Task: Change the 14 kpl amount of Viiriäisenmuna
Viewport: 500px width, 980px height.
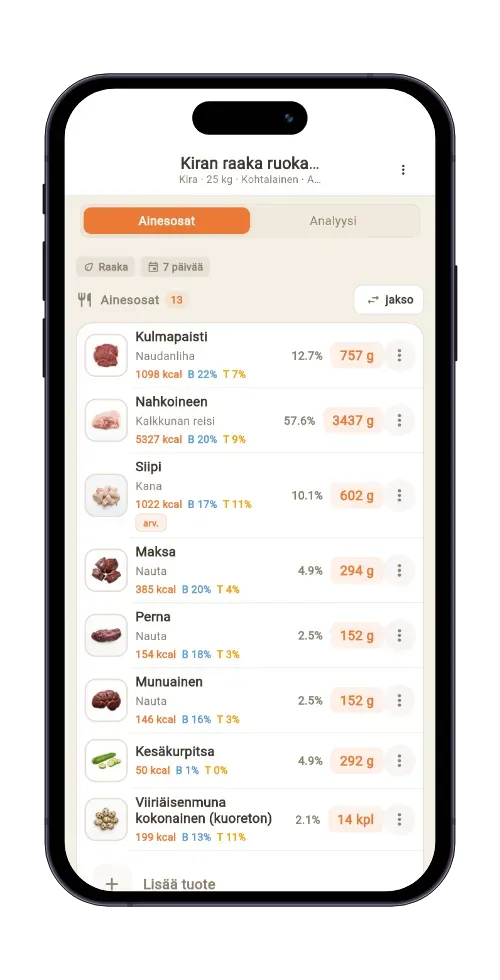Action: pos(355,819)
